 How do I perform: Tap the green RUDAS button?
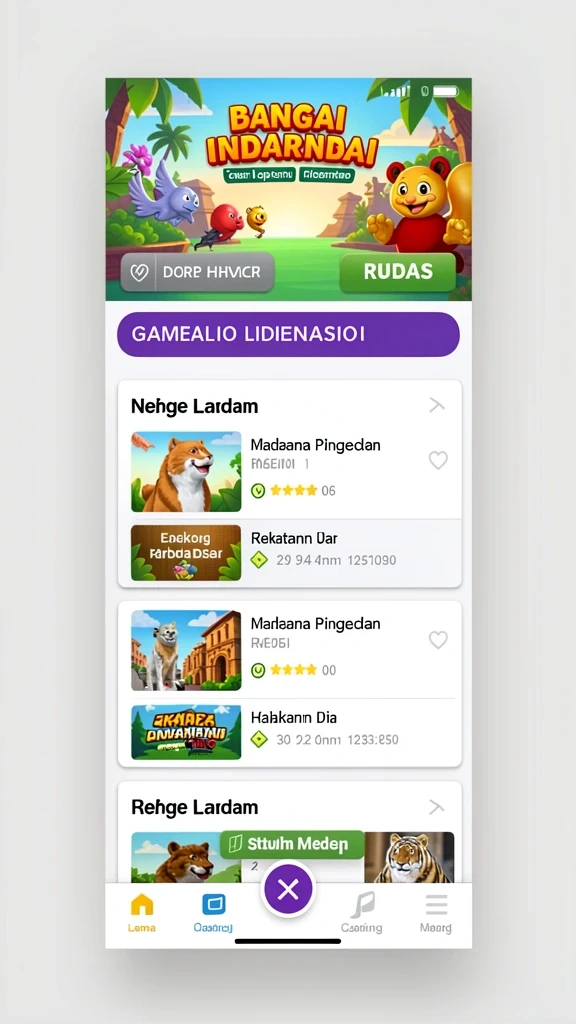397,272
